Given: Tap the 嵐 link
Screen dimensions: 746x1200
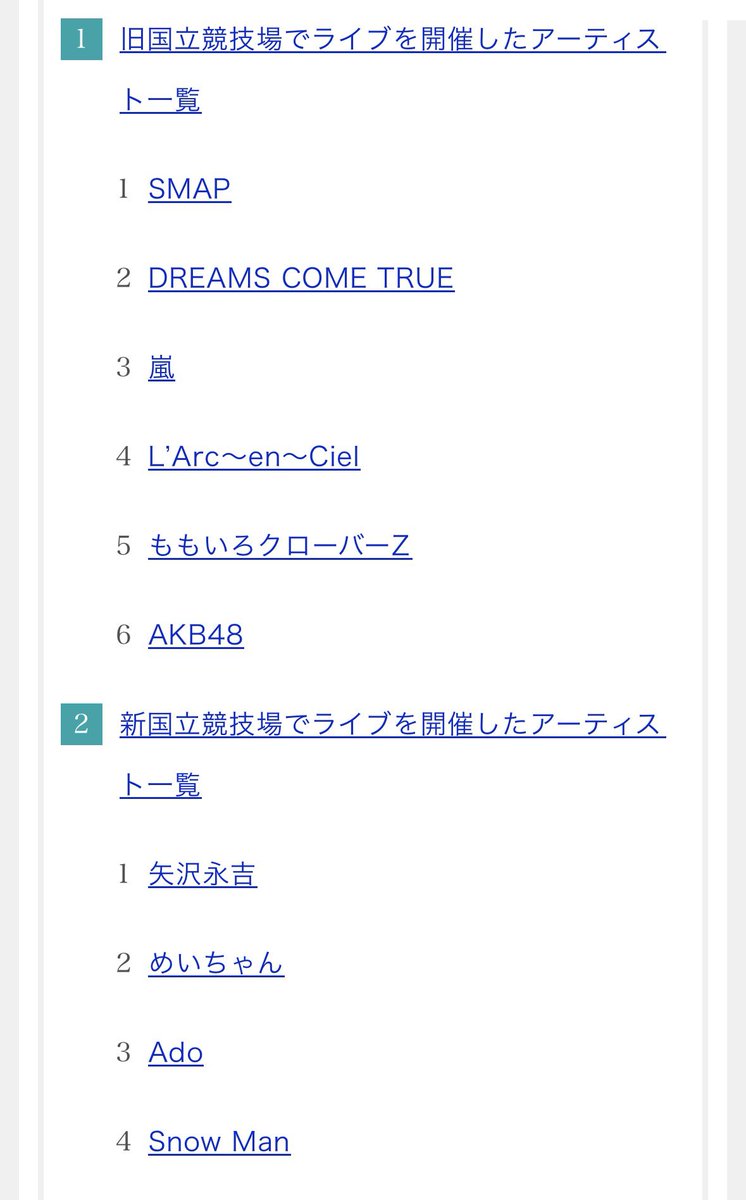Looking at the screenshot, I should point(161,367).
